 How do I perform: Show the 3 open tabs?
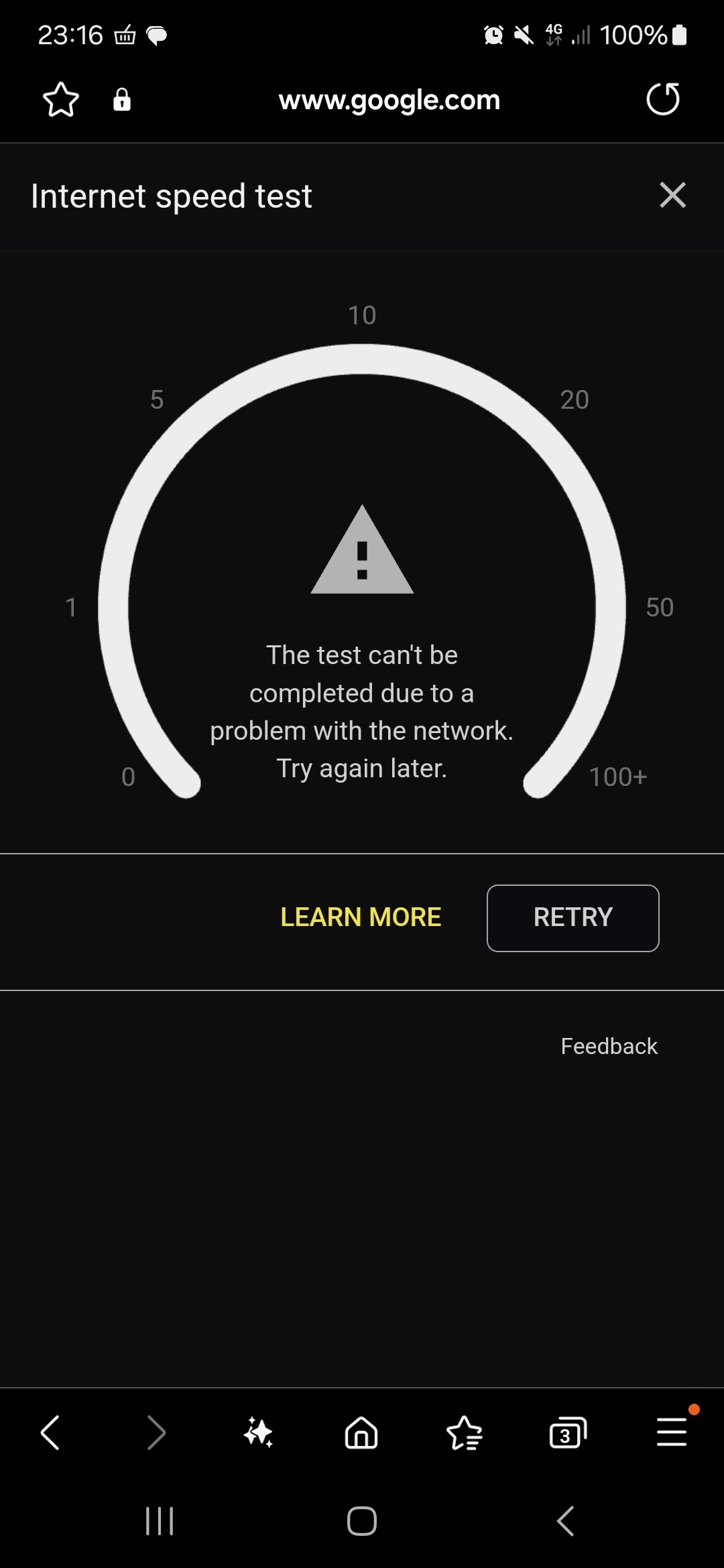(568, 1433)
